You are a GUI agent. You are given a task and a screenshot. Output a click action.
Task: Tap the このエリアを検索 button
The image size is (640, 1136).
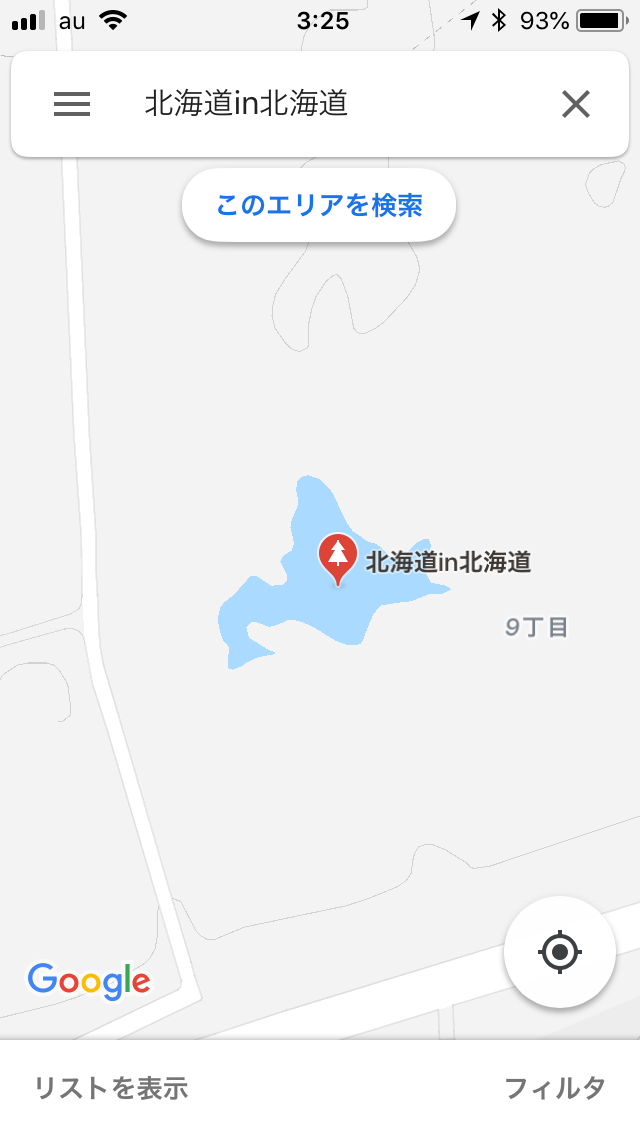point(319,206)
